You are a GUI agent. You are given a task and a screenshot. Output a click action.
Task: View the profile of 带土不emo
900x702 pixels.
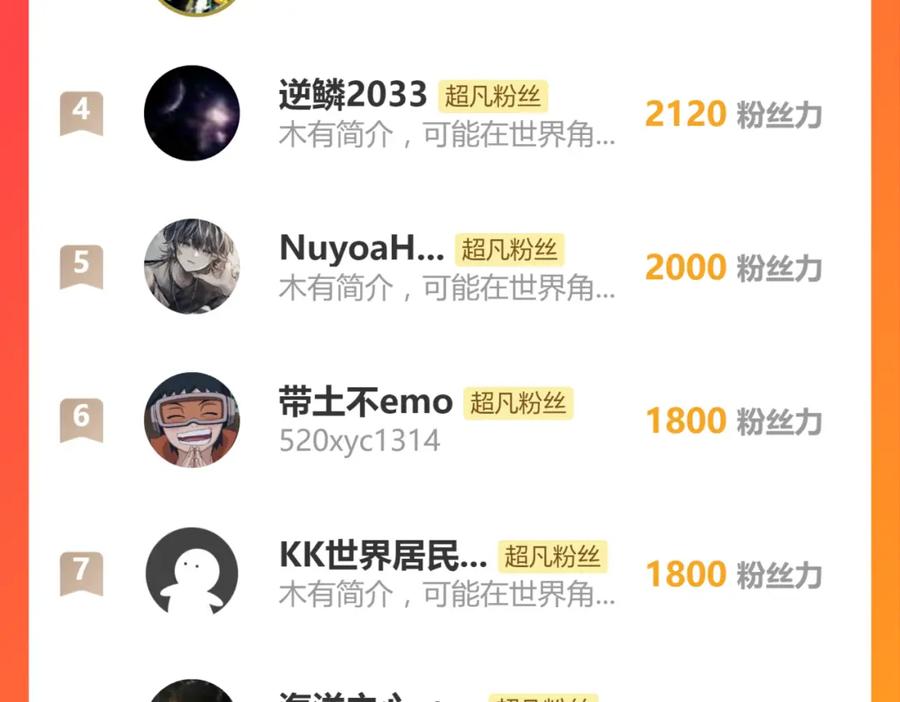[192, 420]
